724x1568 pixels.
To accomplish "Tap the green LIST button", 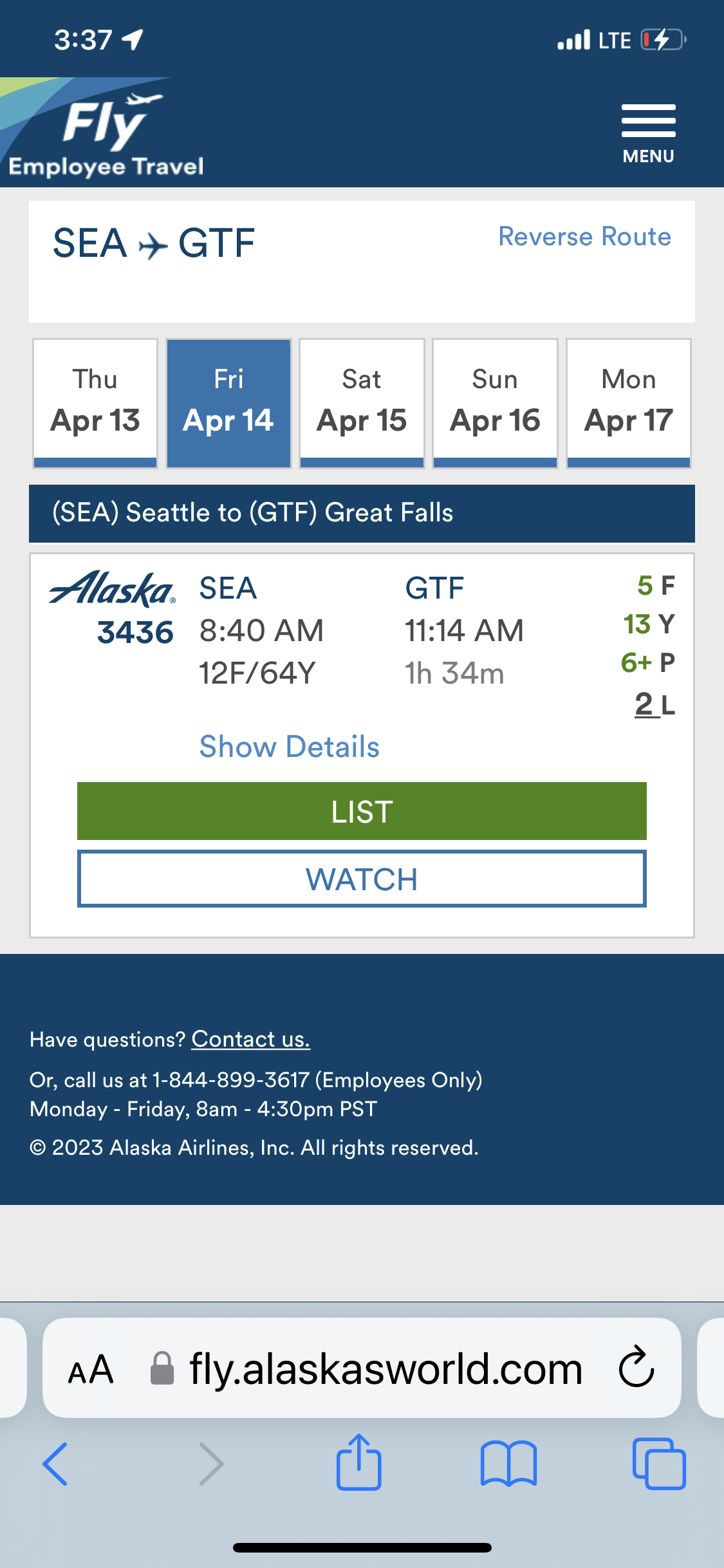I will [362, 811].
